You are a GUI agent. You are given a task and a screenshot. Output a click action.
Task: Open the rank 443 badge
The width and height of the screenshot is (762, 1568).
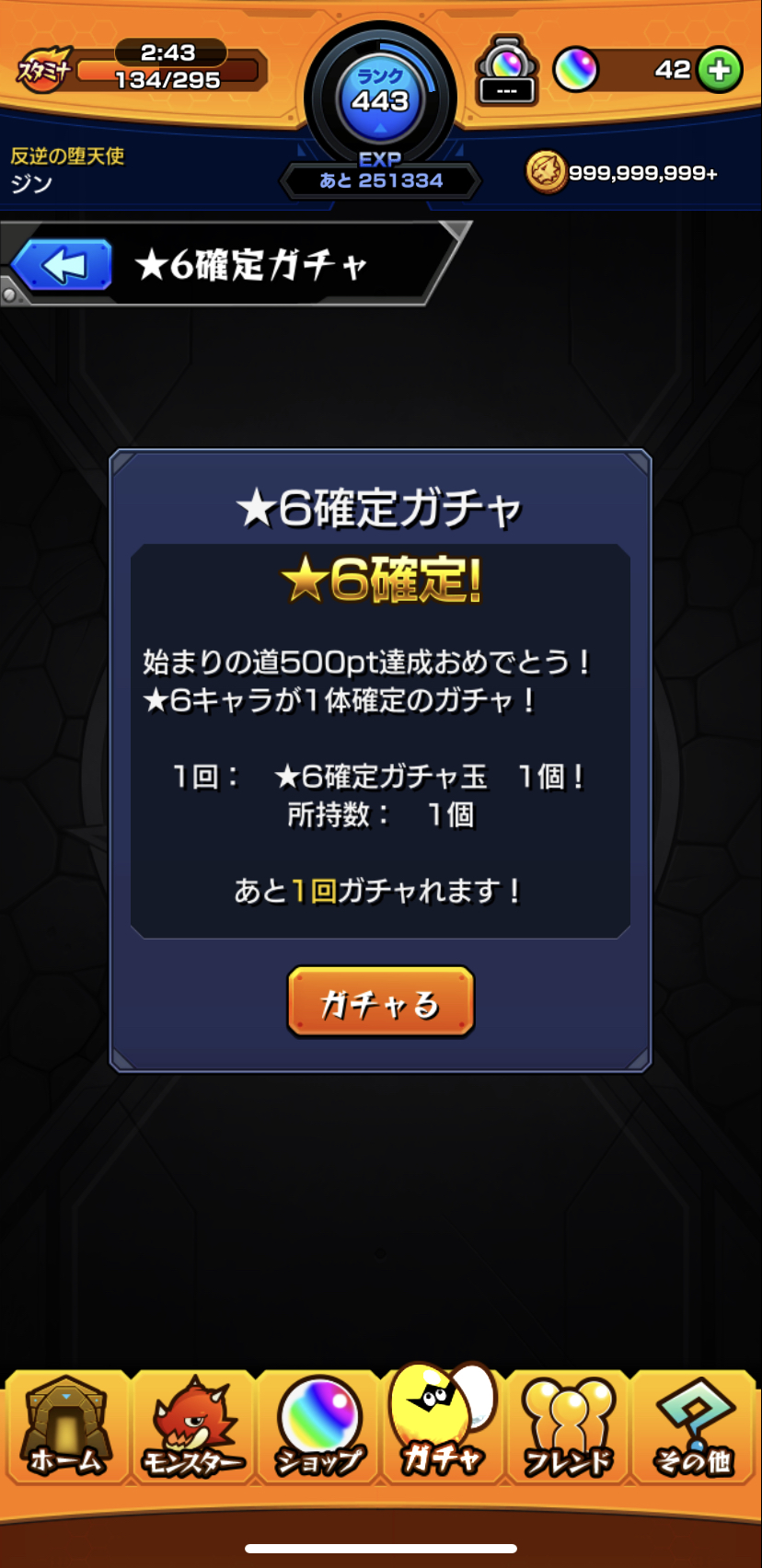(x=380, y=97)
